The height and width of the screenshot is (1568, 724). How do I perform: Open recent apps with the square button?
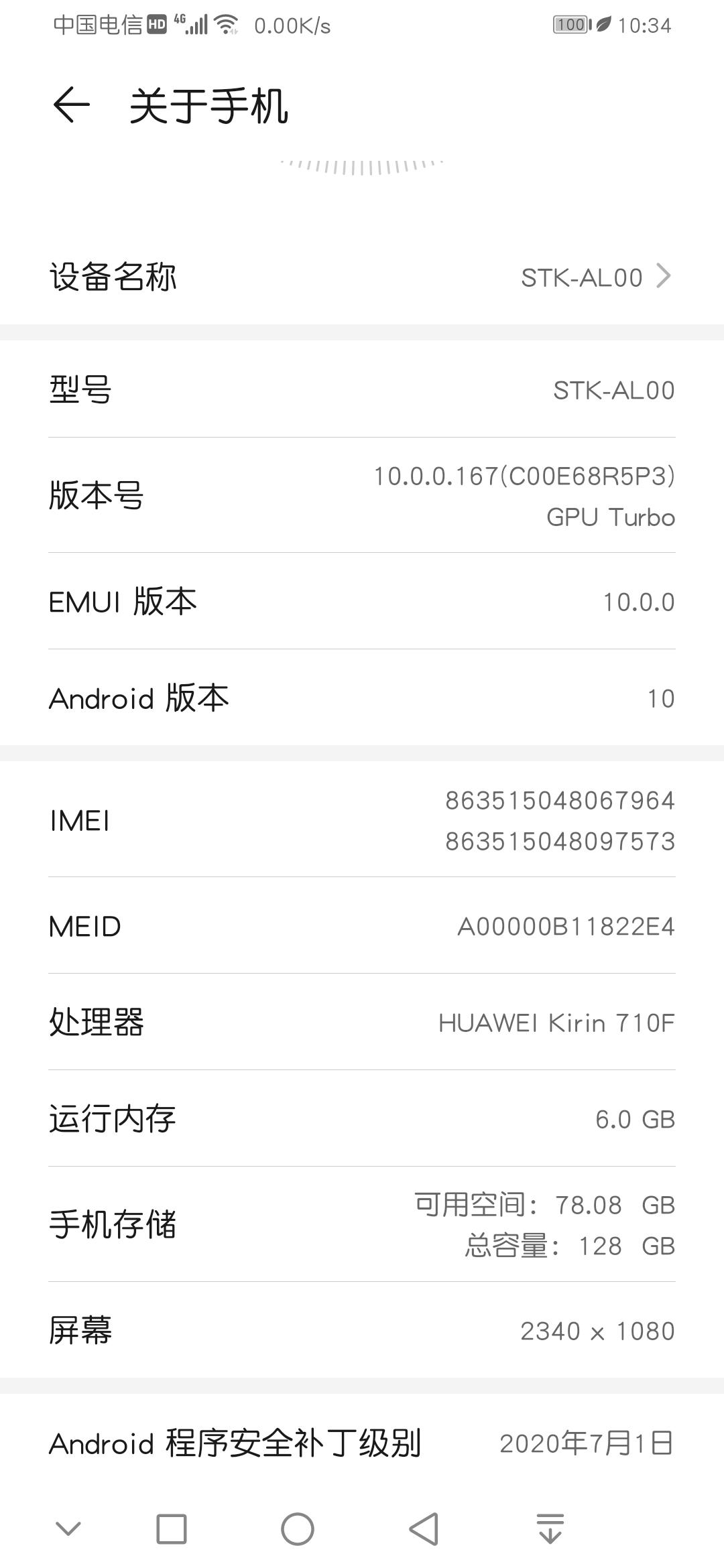[171, 1528]
